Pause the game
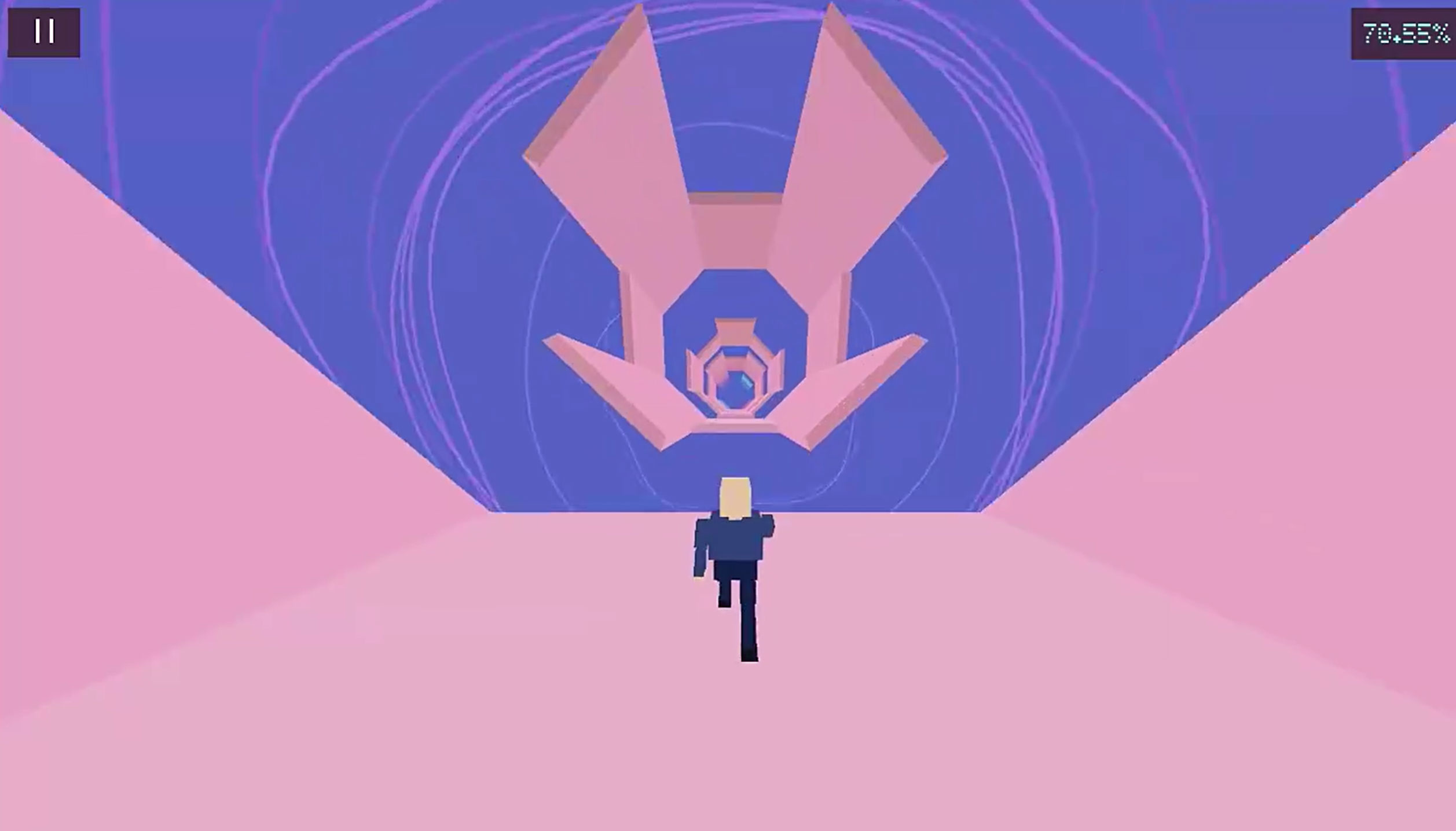Viewport: 1456px width, 831px height. pyautogui.click(x=43, y=32)
